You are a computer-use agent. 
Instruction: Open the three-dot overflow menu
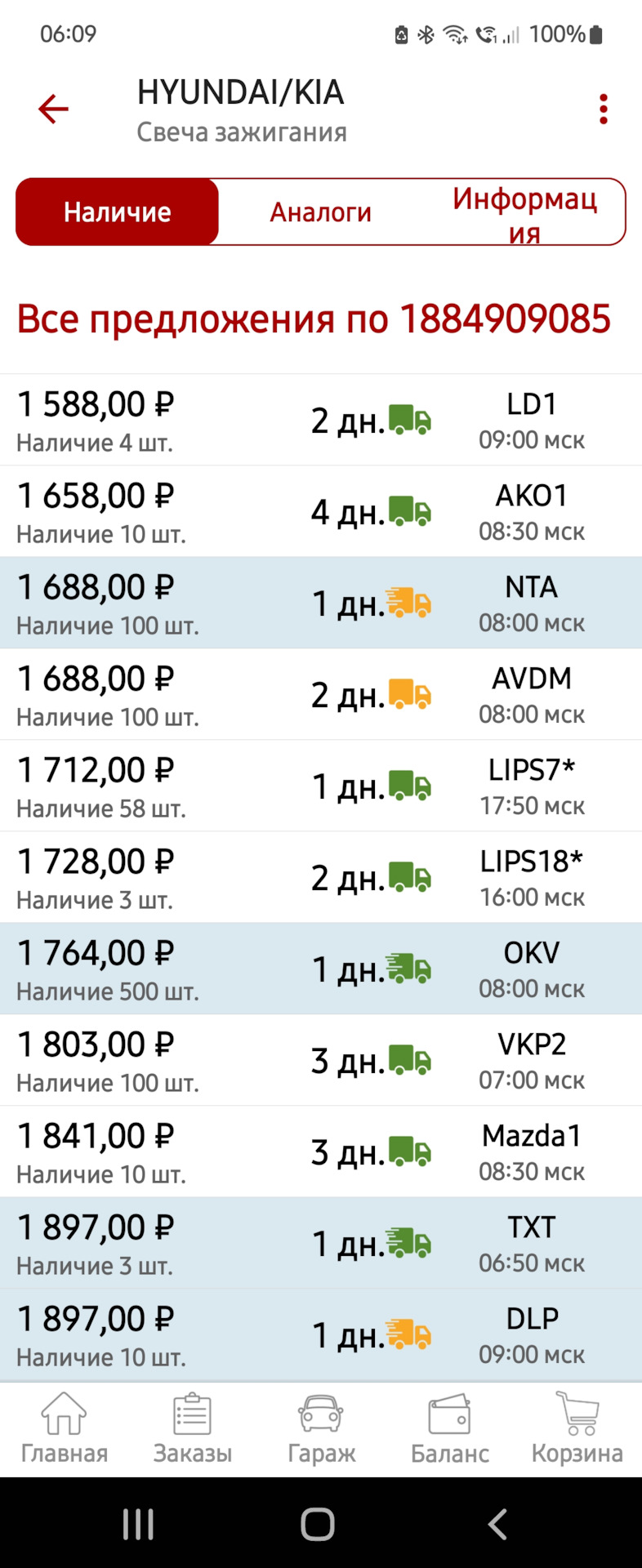(x=603, y=109)
